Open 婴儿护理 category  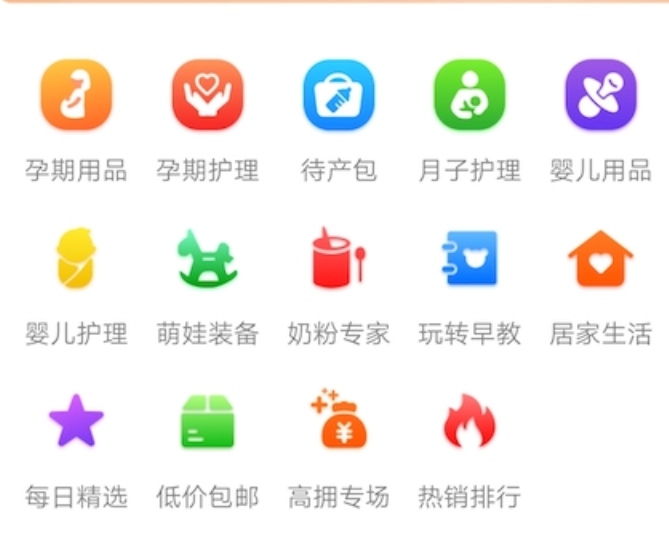click(x=76, y=259)
